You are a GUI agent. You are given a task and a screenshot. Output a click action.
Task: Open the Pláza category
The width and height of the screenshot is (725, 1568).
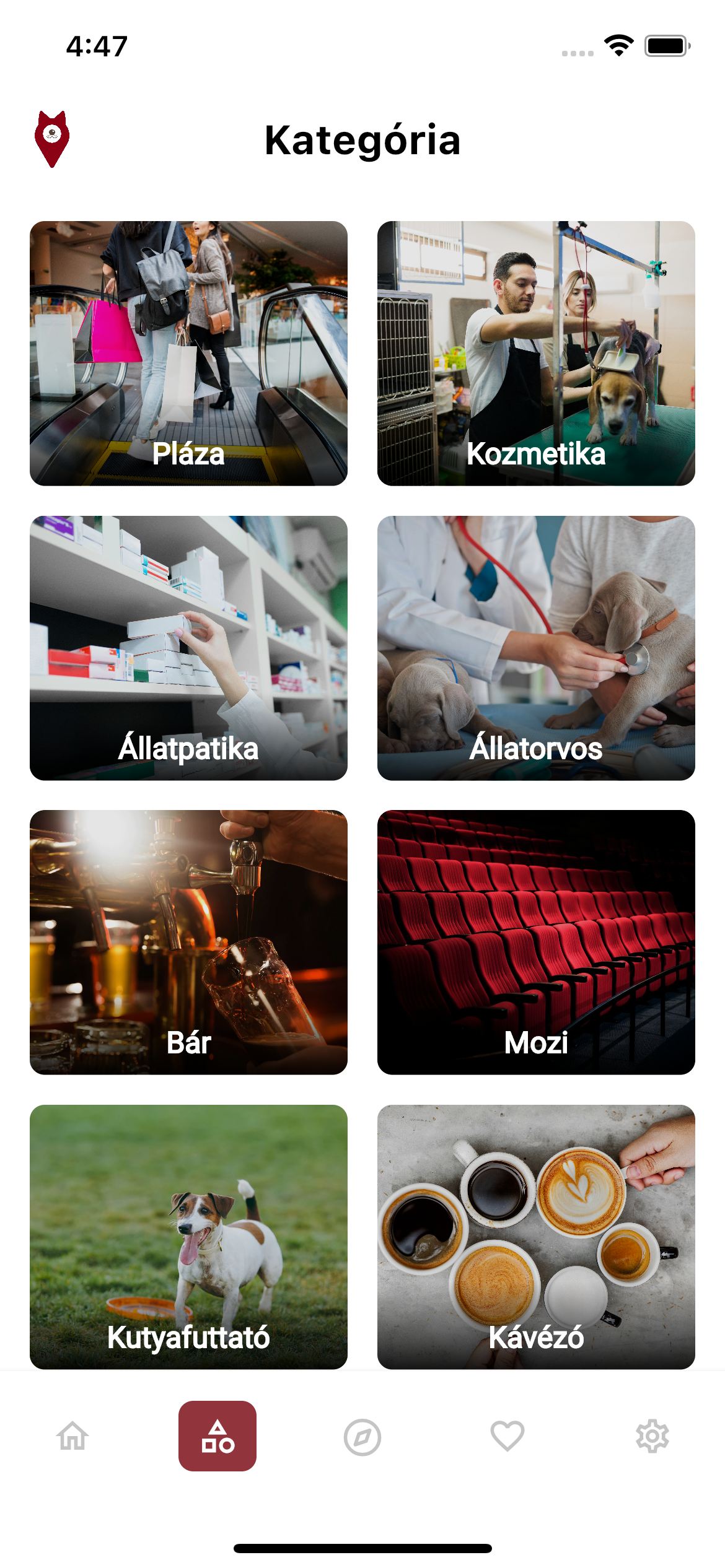188,353
